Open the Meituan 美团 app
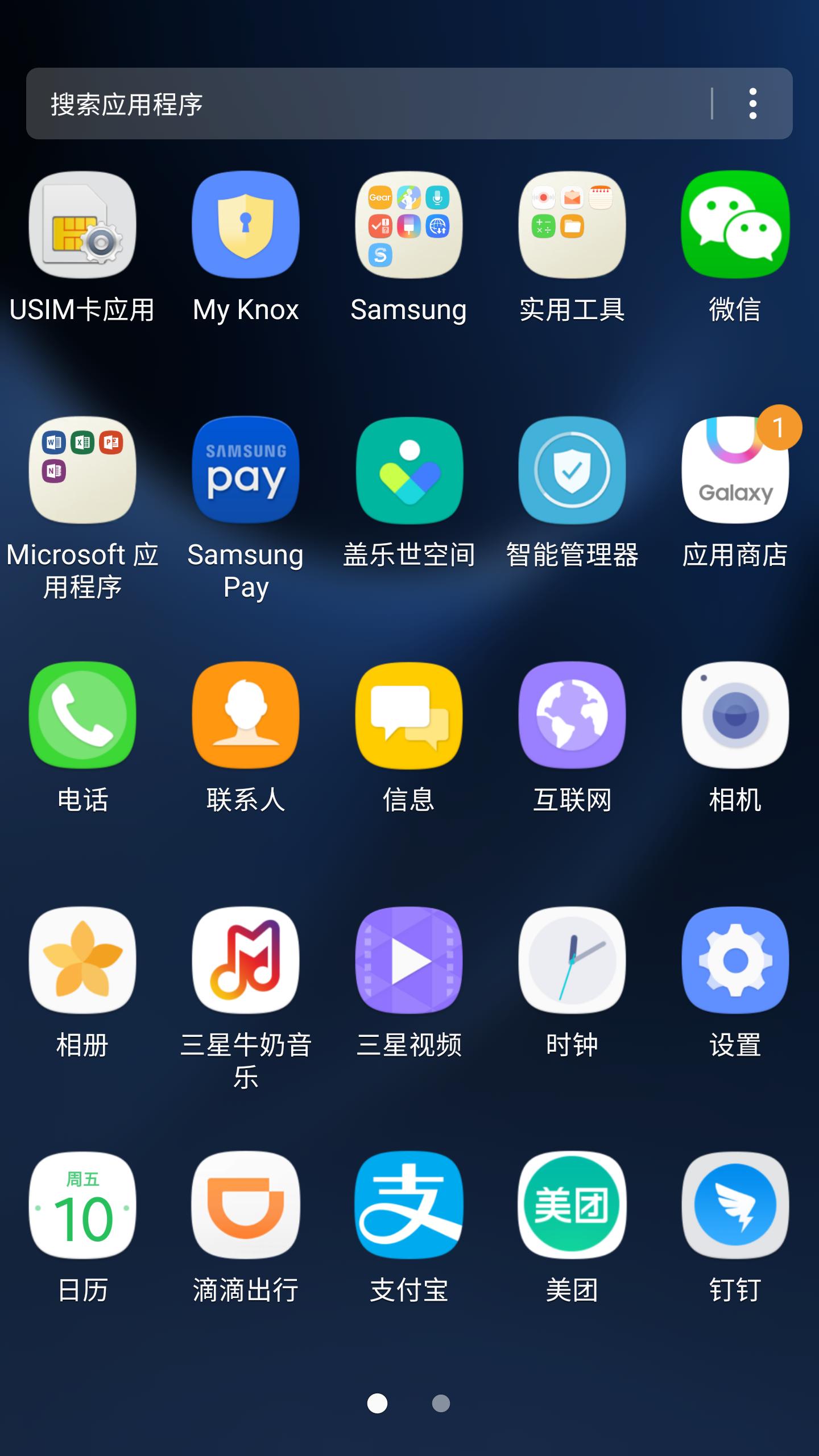819x1456 pixels. 572,1204
